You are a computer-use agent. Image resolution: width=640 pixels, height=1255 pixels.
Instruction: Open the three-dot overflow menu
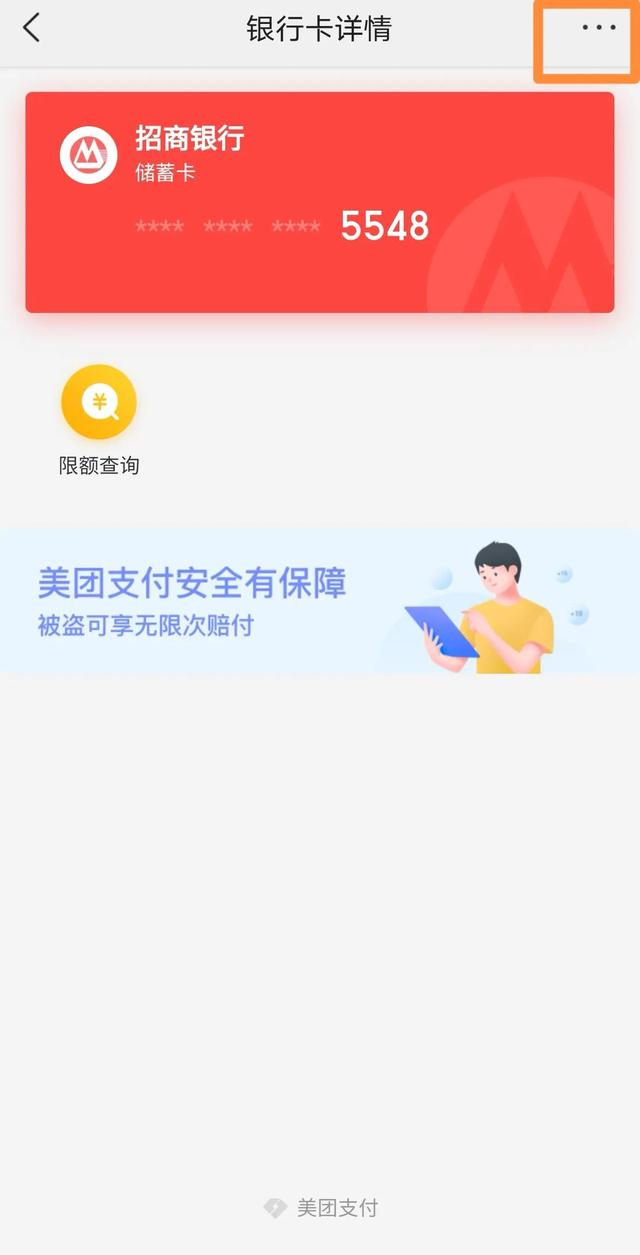coord(598,28)
